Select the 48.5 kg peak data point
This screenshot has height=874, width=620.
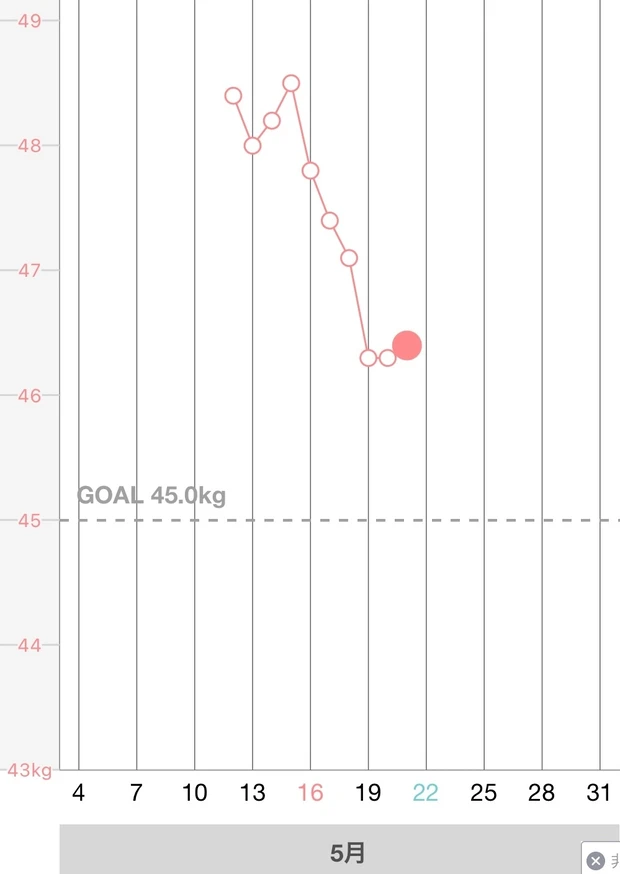291,83
